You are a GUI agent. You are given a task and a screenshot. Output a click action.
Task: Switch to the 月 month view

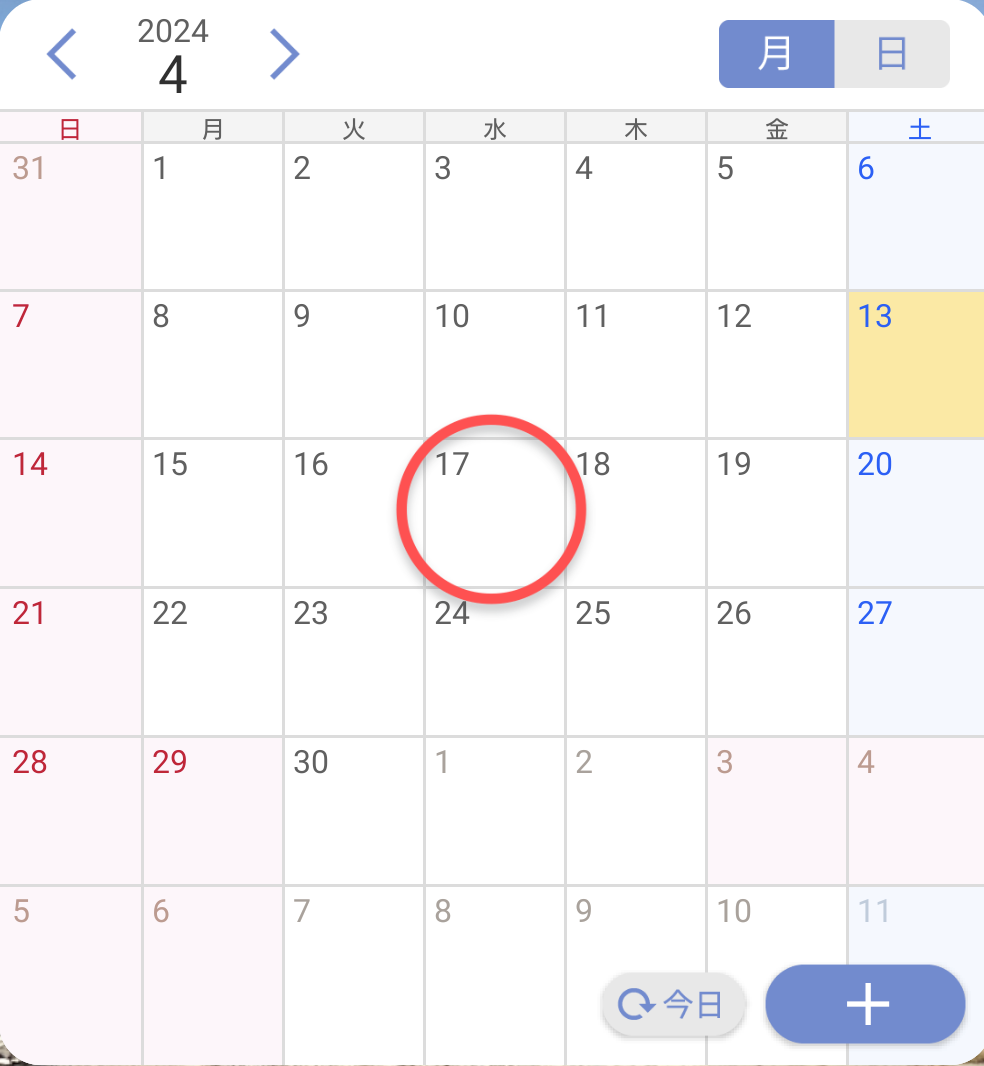click(776, 54)
